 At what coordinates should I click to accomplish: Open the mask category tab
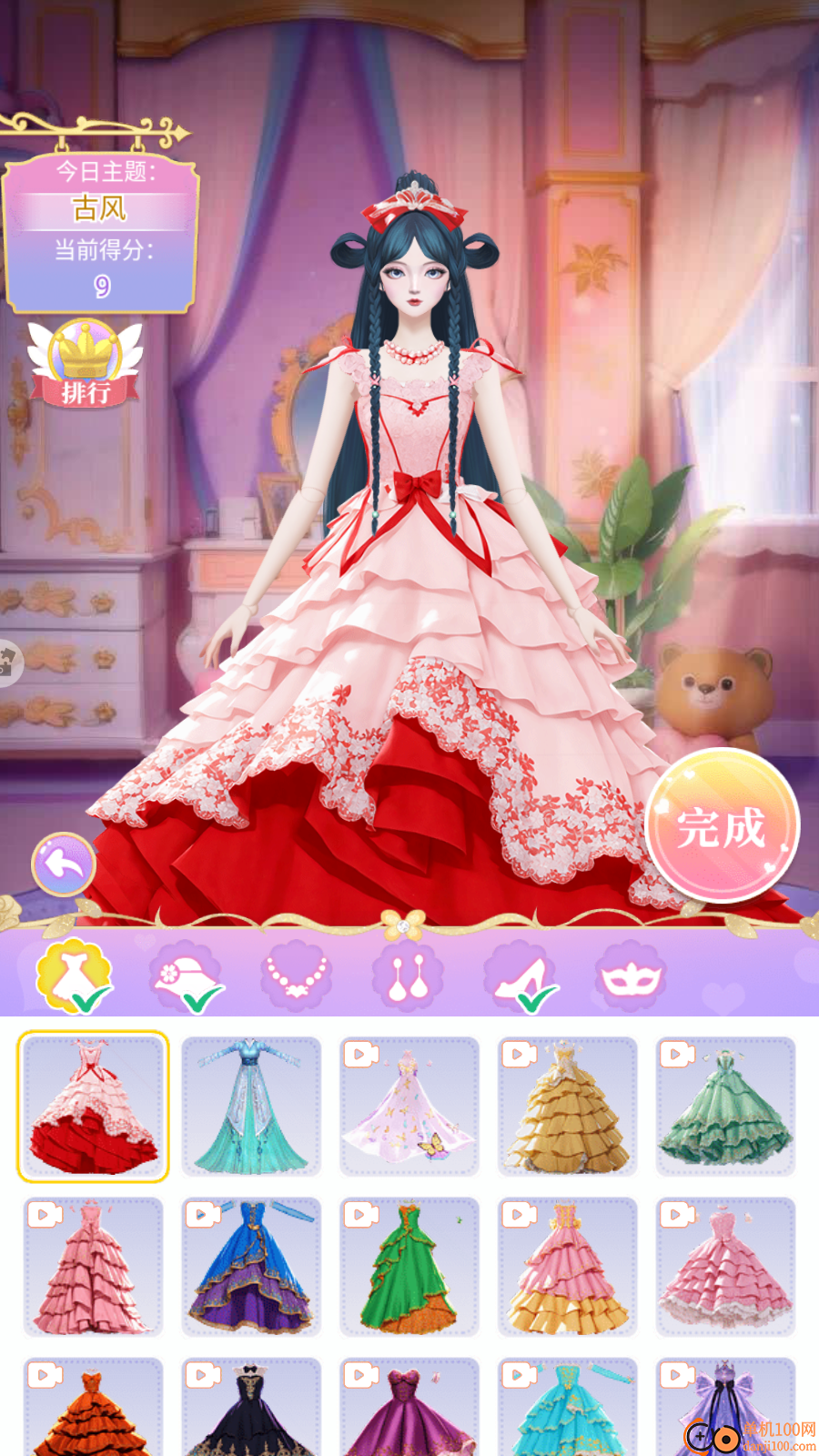pos(630,976)
